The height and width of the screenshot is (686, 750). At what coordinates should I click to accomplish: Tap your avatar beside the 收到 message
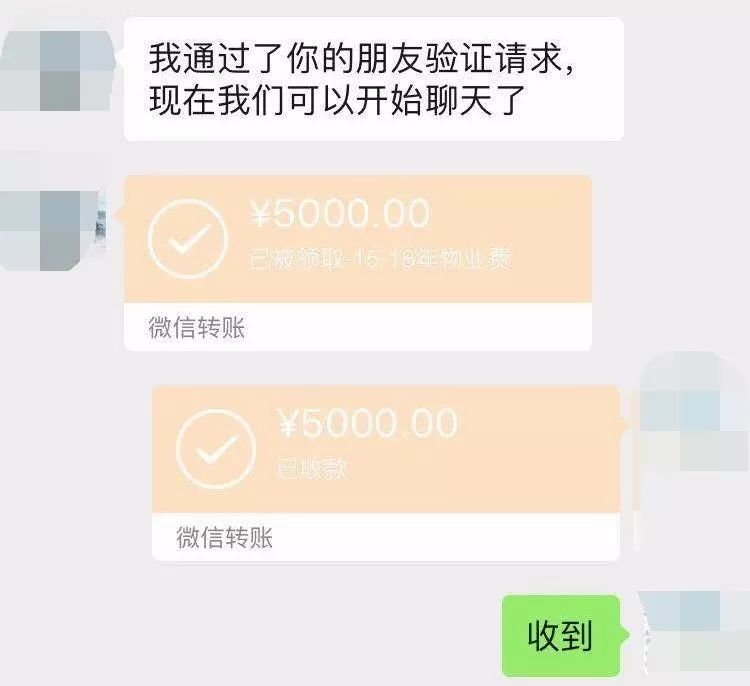click(693, 632)
